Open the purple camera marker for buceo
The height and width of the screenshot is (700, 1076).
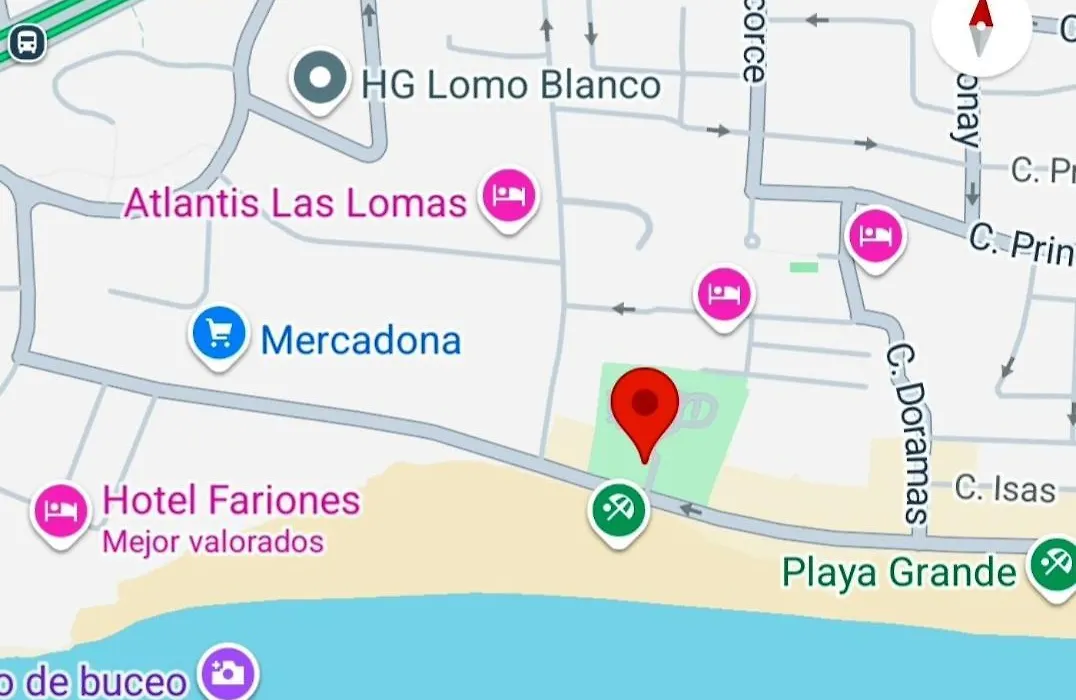click(228, 671)
